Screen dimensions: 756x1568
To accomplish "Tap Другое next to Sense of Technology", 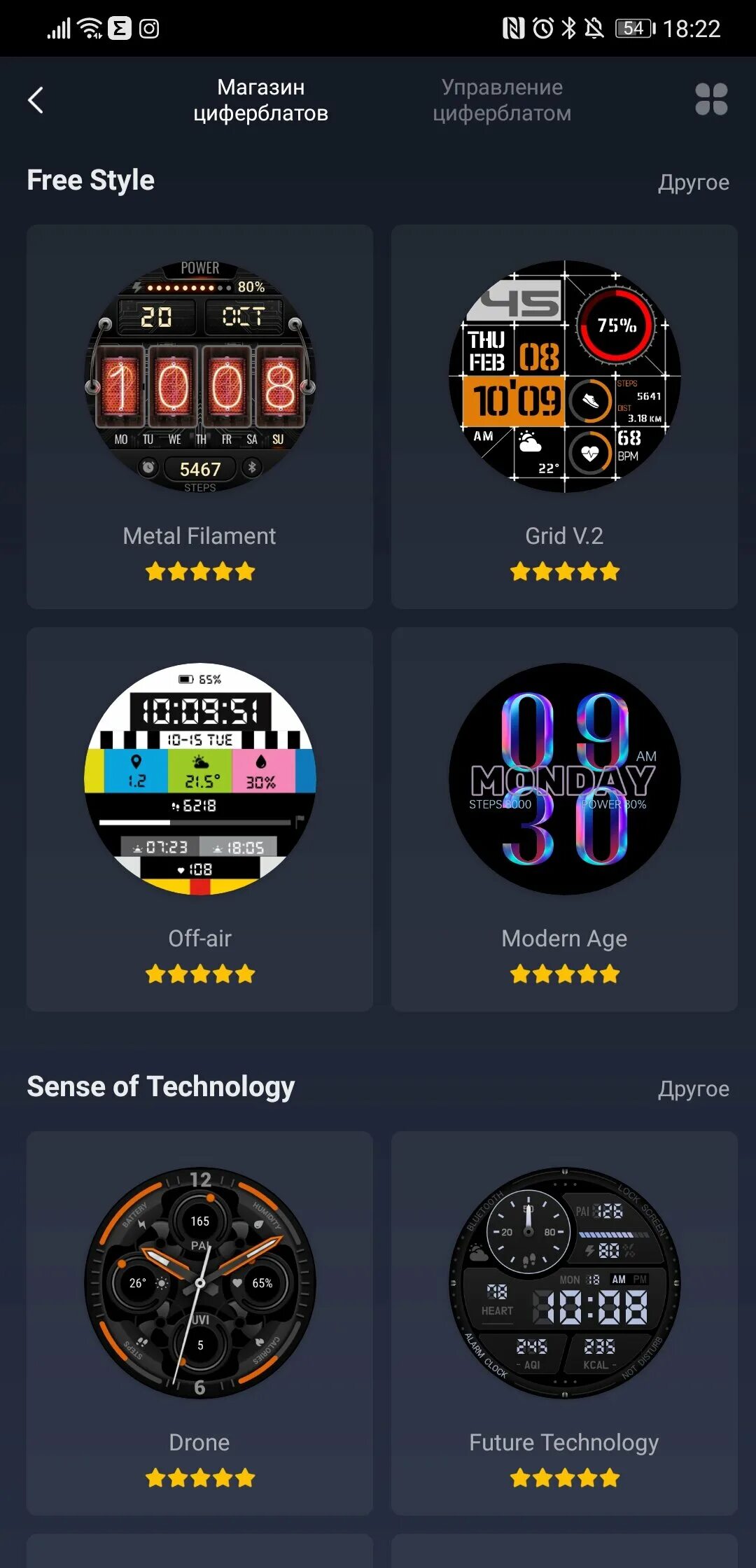I will tap(693, 1089).
